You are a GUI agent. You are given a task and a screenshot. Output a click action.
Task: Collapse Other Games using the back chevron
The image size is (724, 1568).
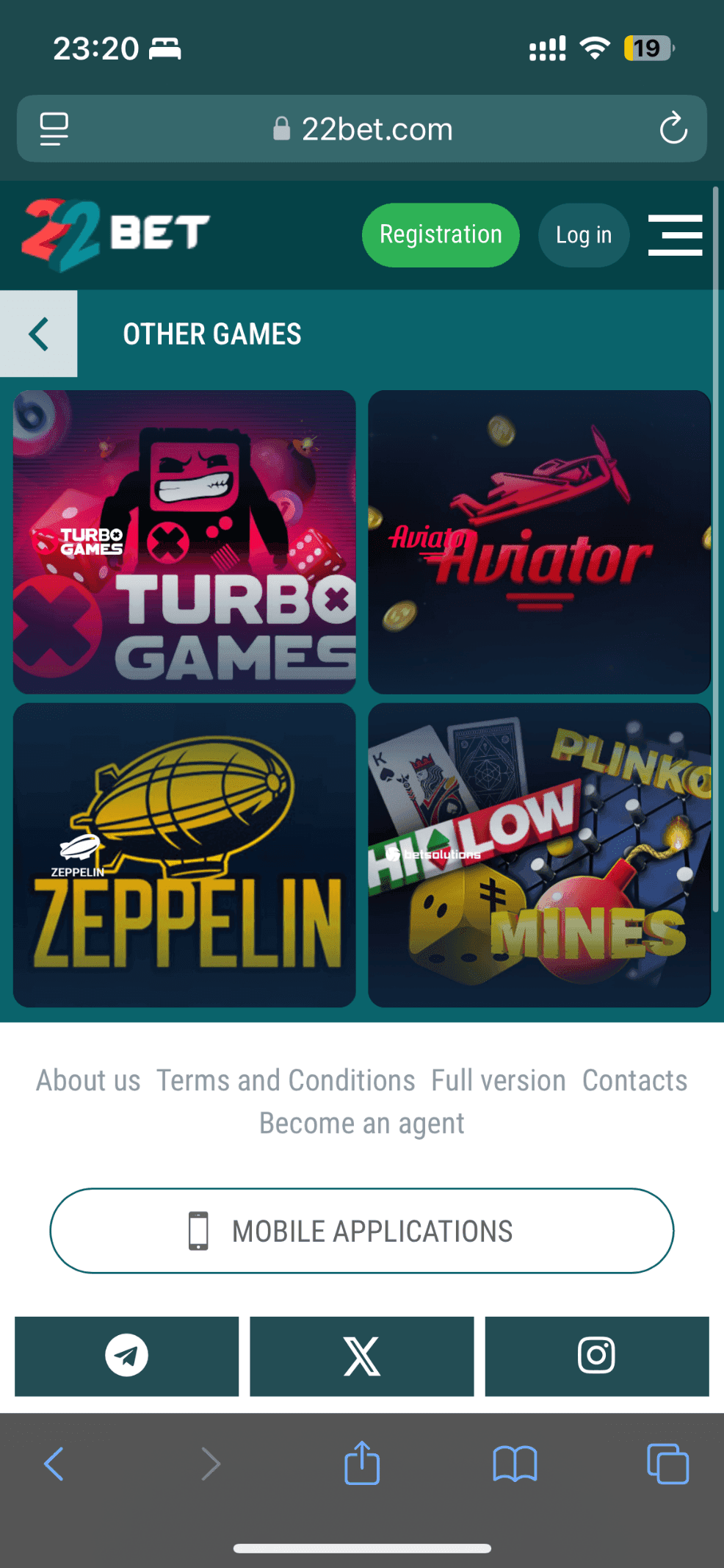(38, 334)
